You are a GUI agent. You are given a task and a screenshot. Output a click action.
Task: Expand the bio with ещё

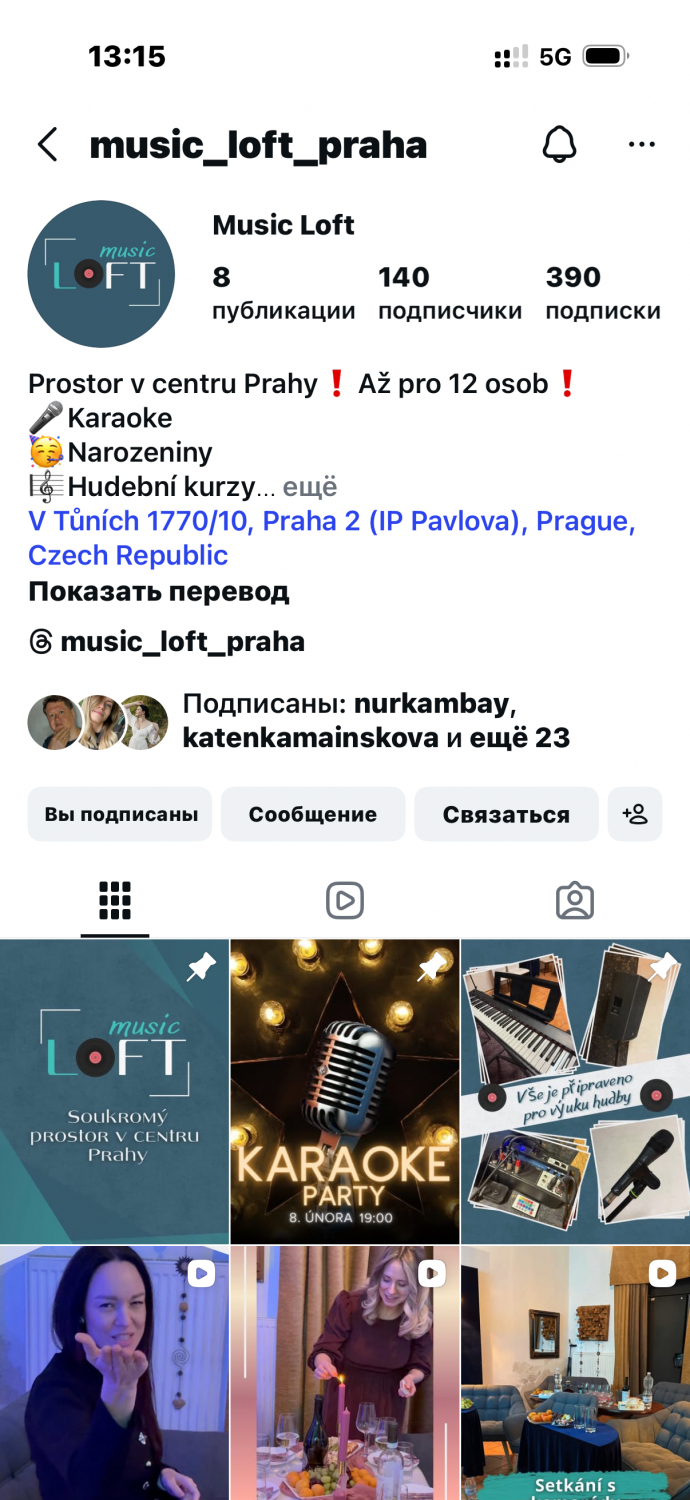310,487
